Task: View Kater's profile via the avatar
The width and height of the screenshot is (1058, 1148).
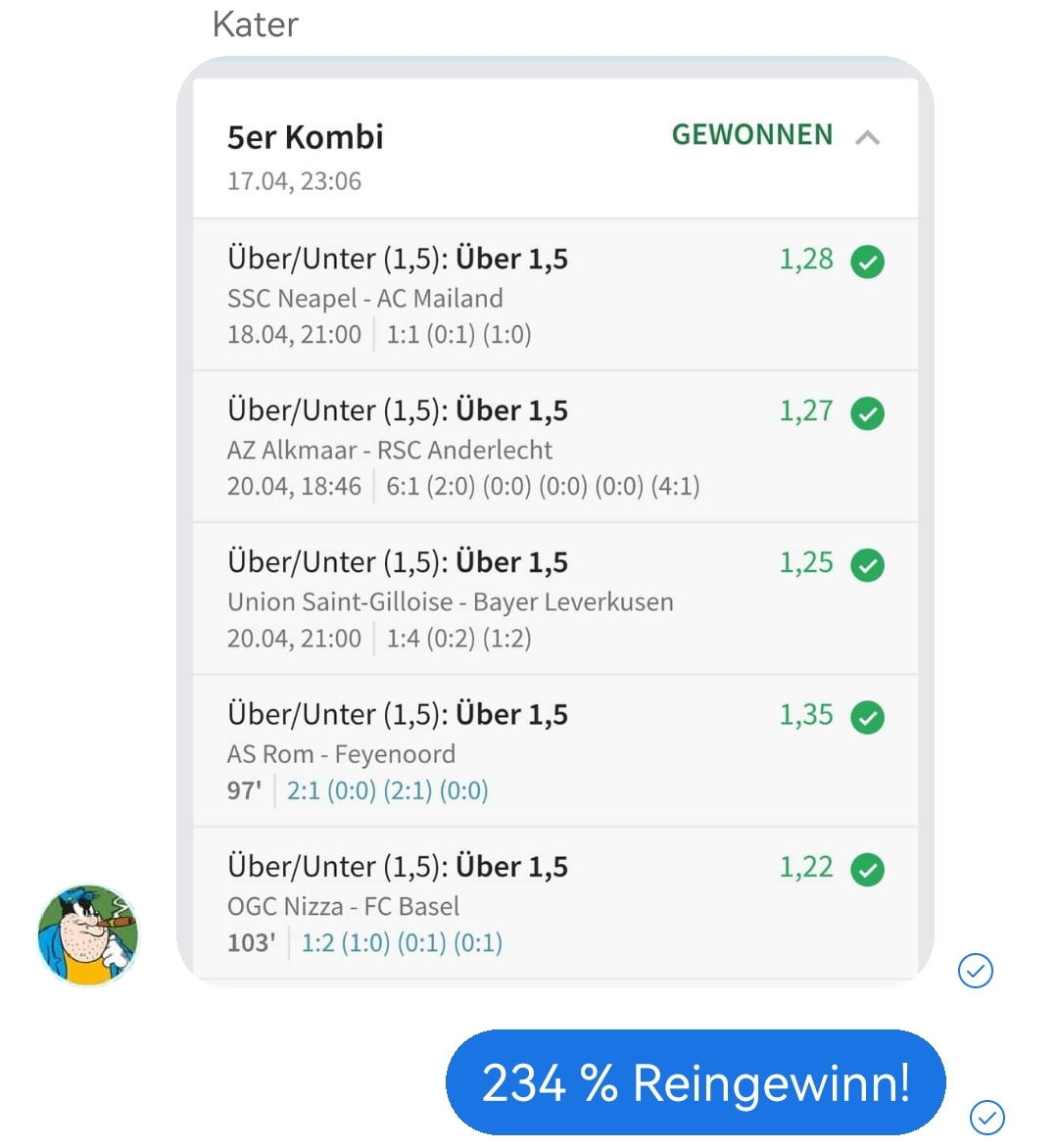Action: point(88,934)
